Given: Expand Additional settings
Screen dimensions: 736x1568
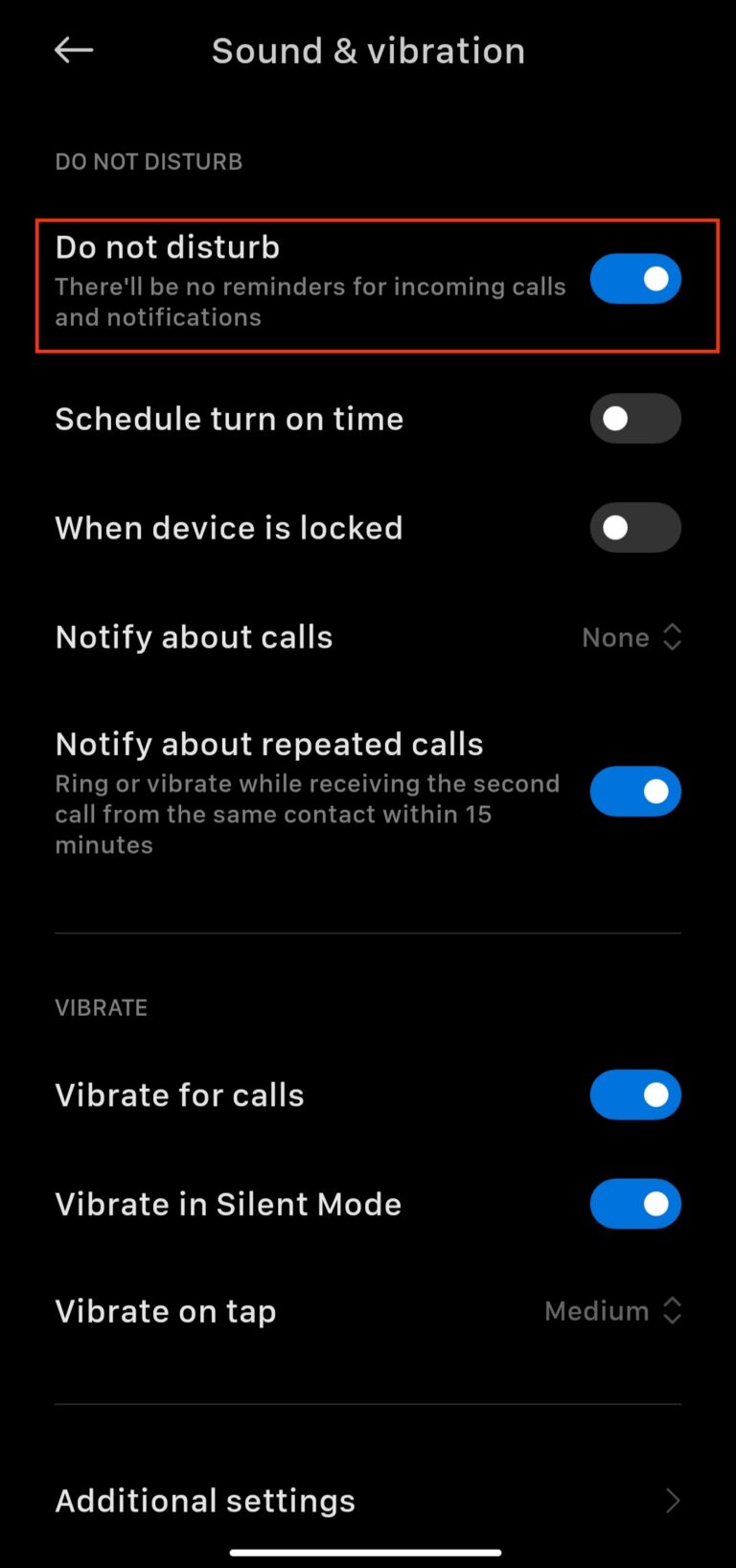Looking at the screenshot, I should point(204,1500).
